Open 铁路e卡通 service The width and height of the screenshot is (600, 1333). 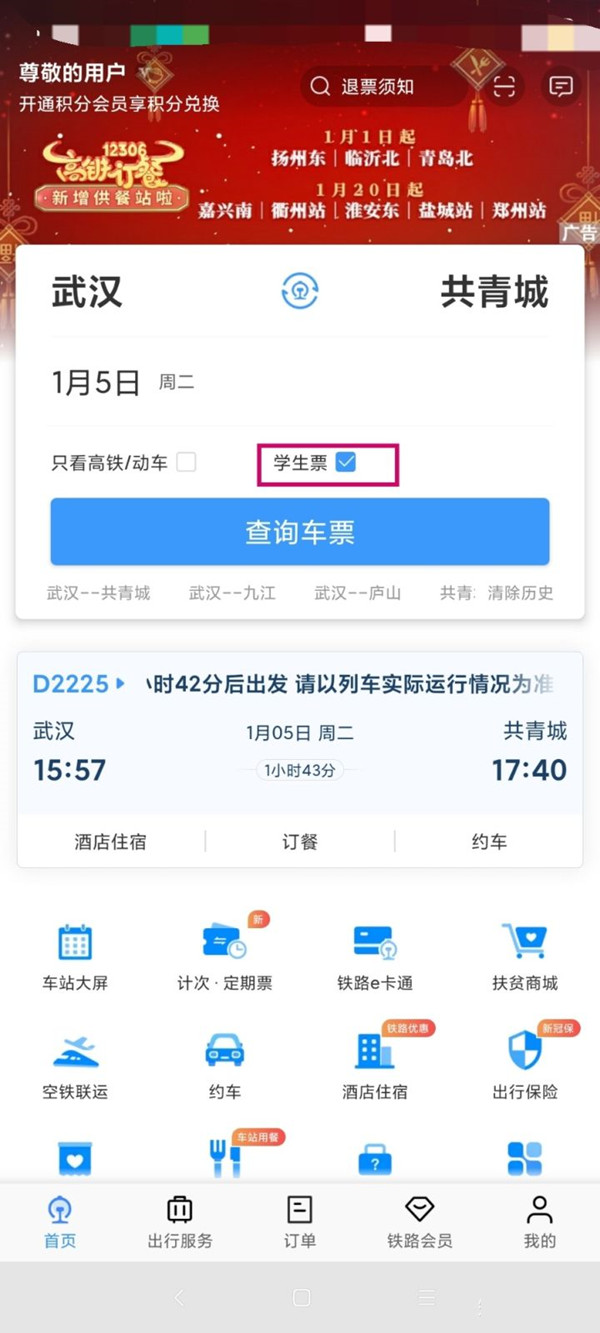click(x=375, y=955)
